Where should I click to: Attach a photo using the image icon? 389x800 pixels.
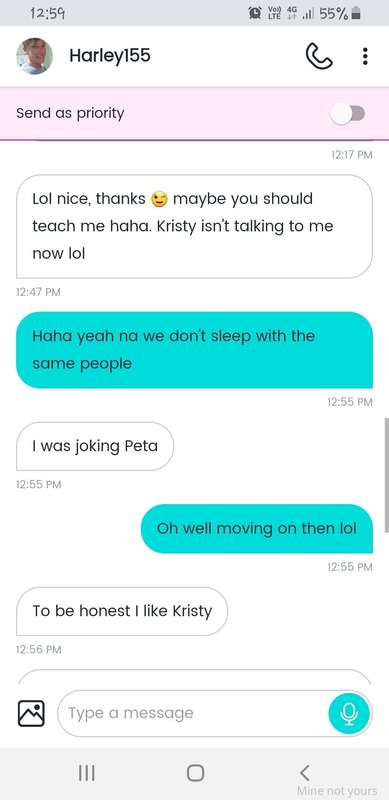tap(31, 713)
